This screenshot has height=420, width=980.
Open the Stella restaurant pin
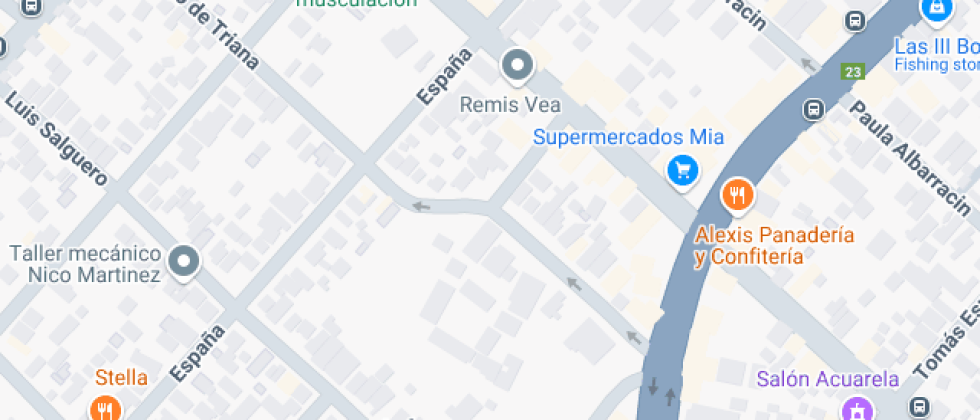(x=104, y=409)
